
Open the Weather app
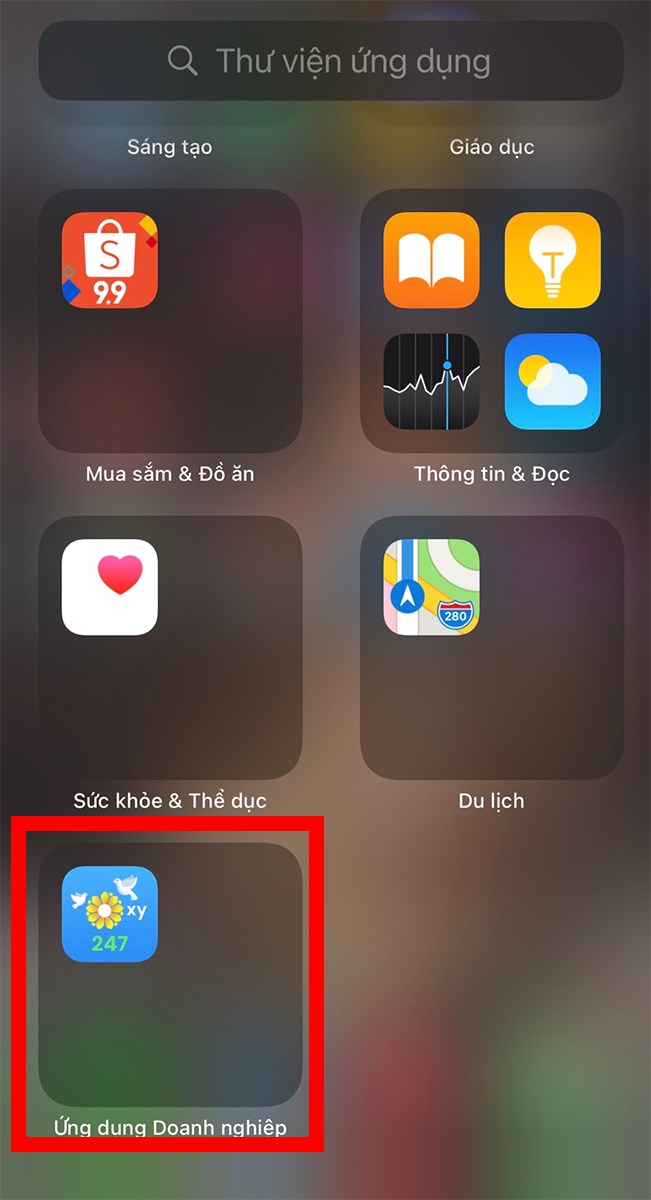coord(552,381)
